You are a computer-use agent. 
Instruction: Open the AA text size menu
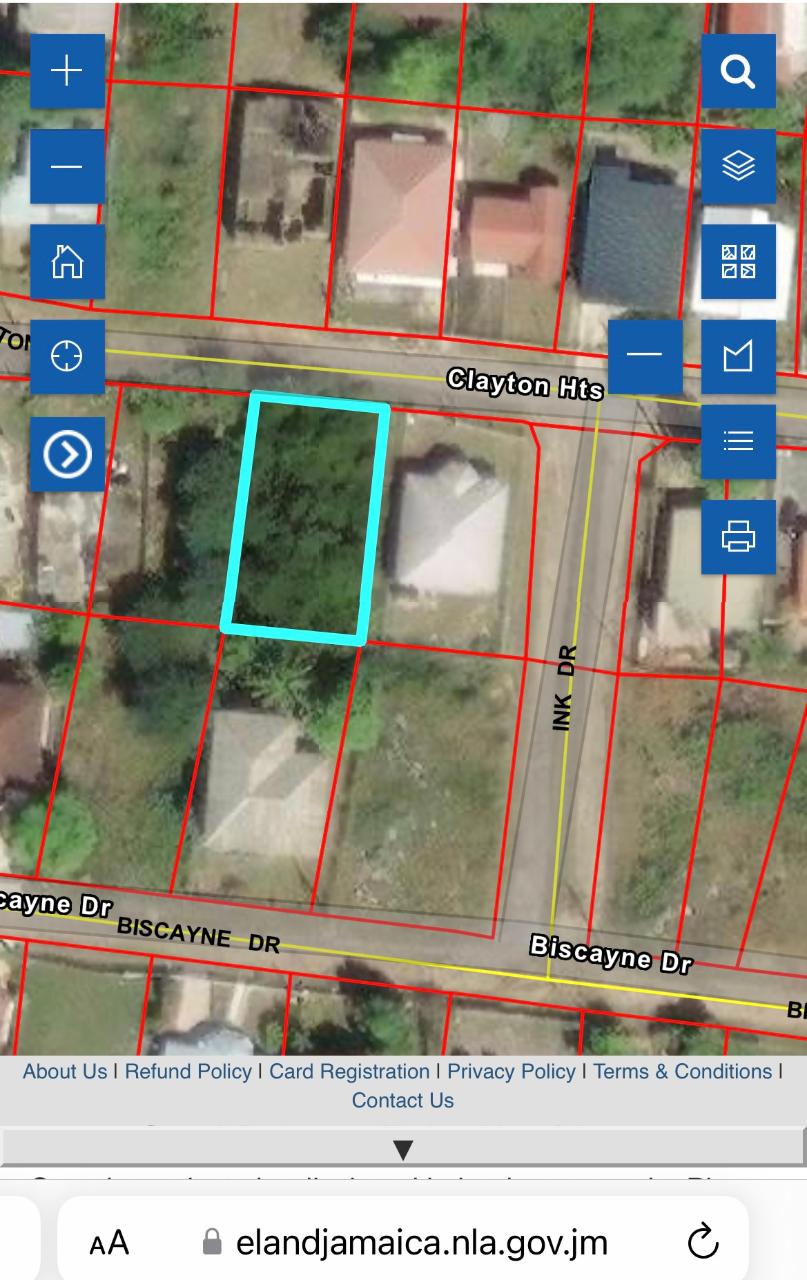[x=109, y=1243]
